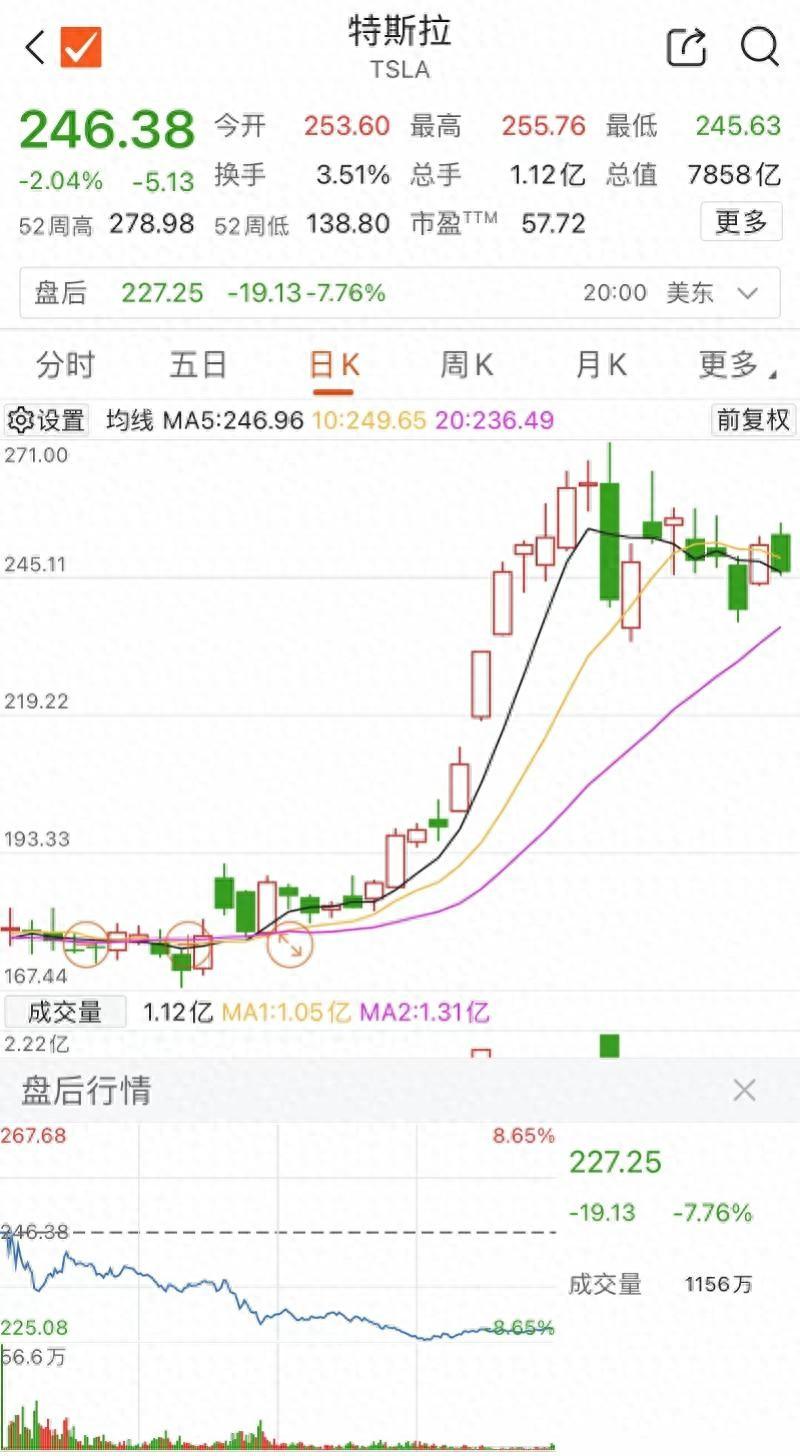
Task: Change the 前复权 adjustment option
Action: [x=753, y=419]
